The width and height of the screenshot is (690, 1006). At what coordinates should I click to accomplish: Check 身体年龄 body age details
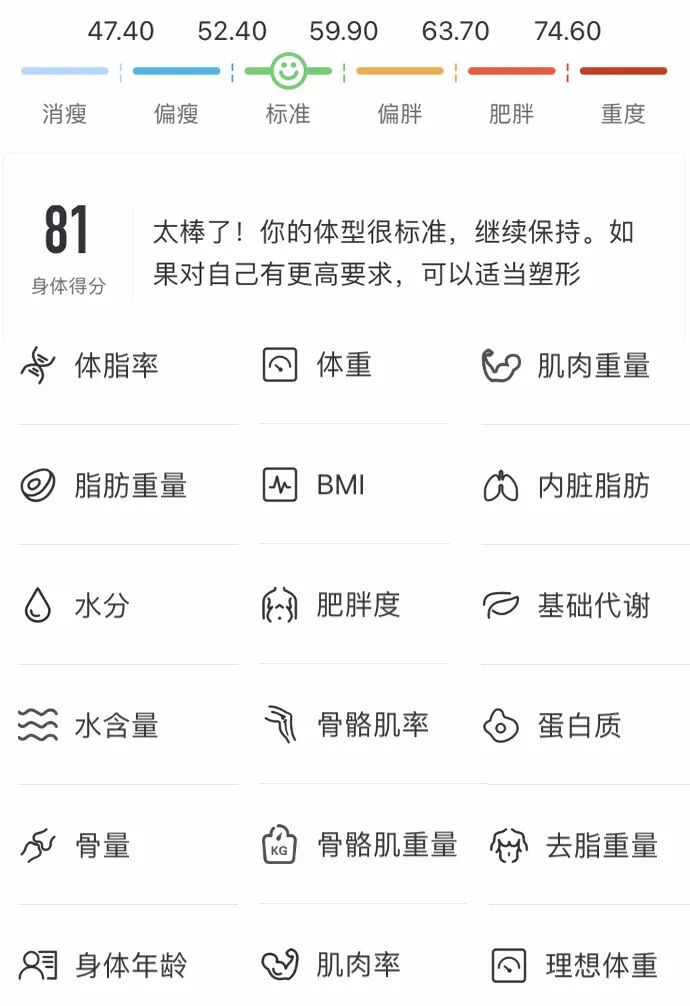(x=130, y=966)
